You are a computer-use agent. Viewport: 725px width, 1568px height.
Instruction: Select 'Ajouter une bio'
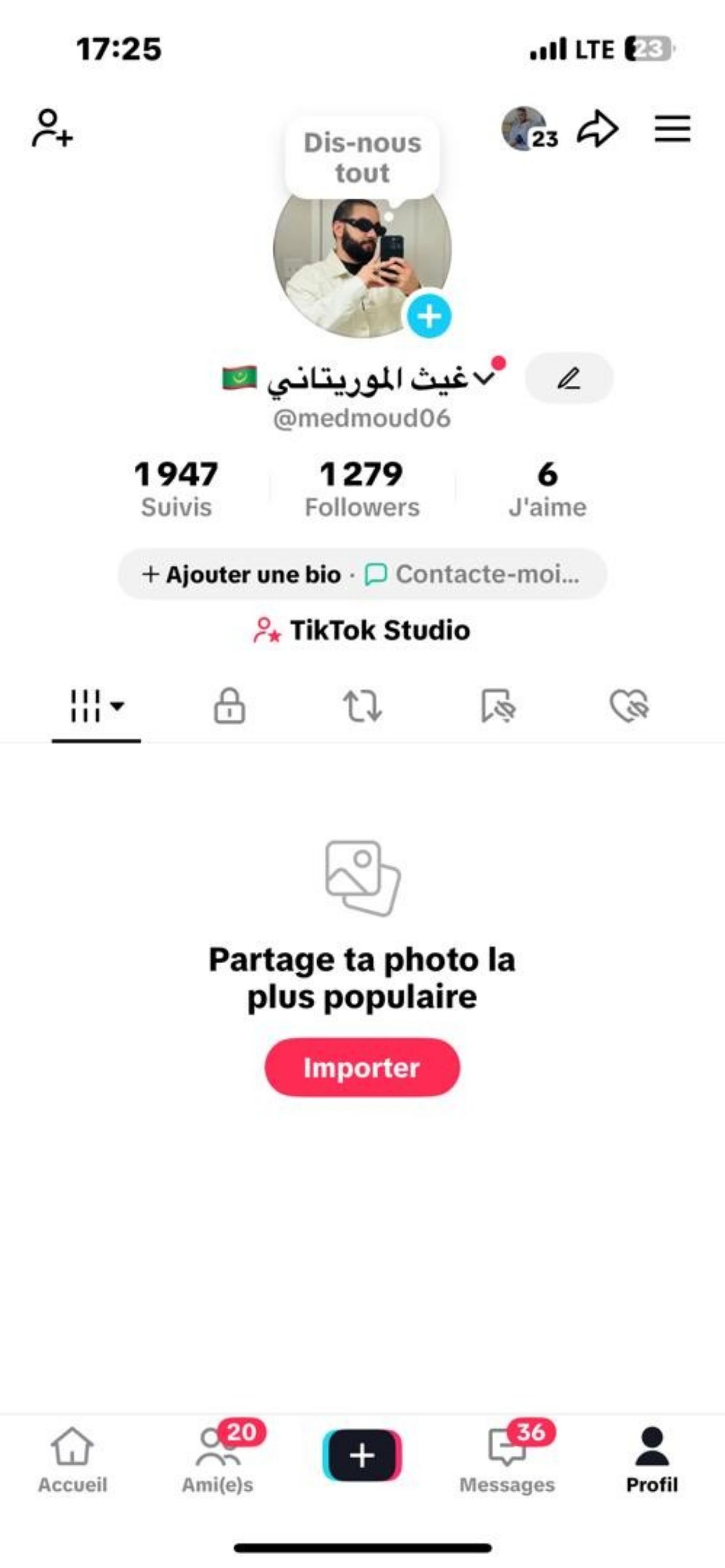(x=242, y=574)
